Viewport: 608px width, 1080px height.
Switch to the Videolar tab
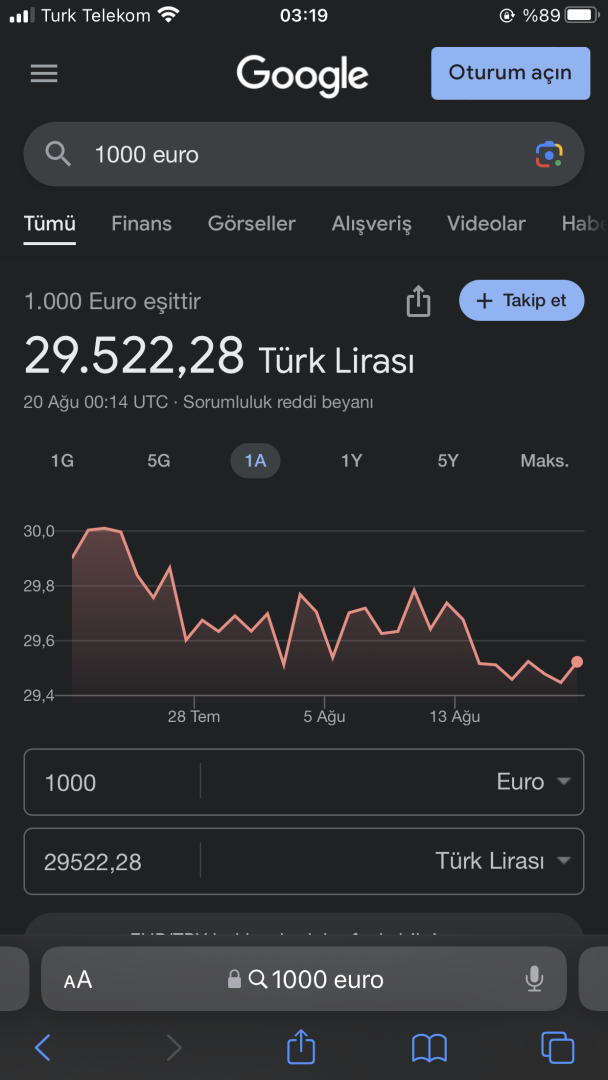[486, 224]
